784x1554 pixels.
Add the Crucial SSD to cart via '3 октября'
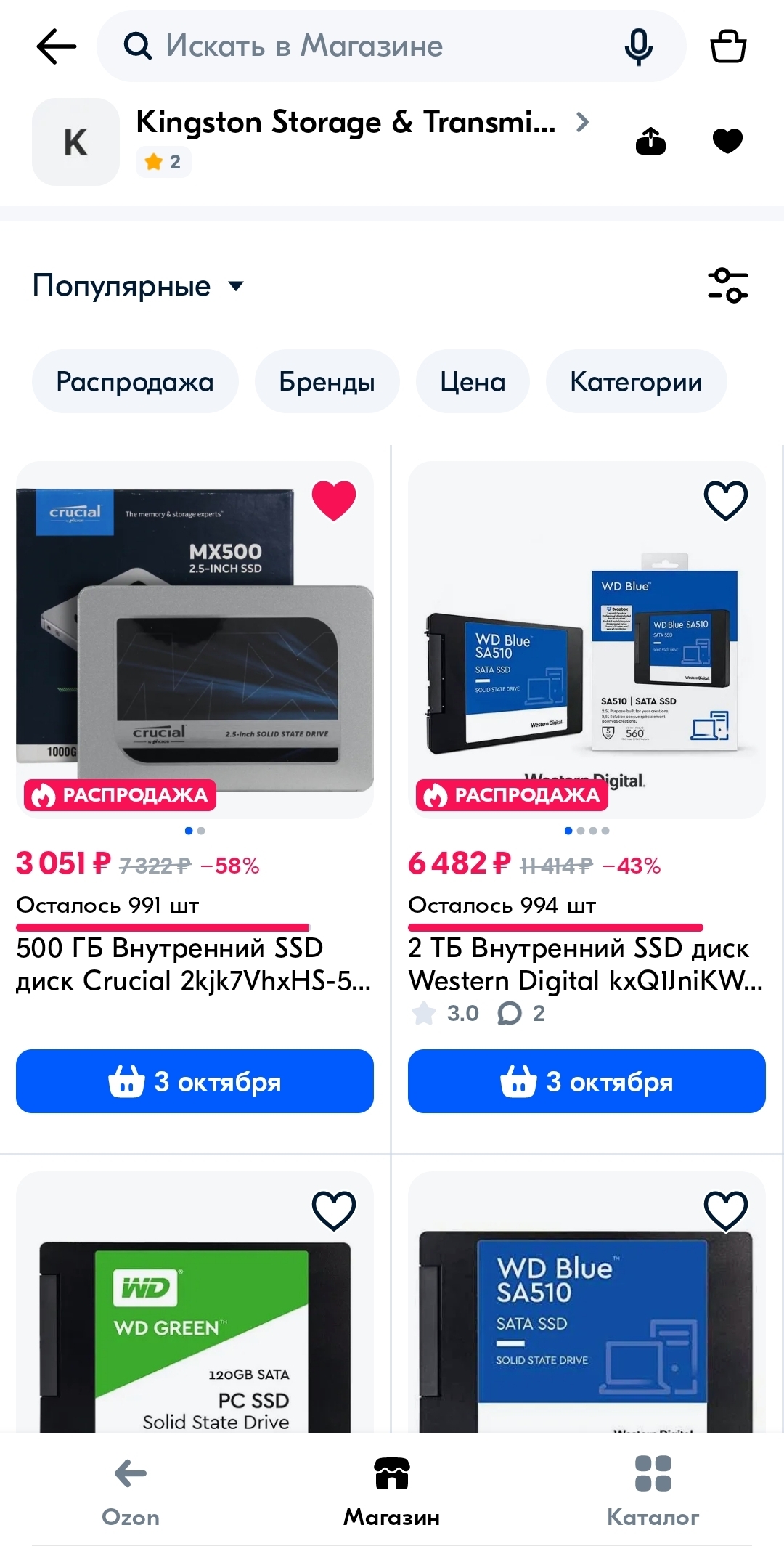point(195,1081)
